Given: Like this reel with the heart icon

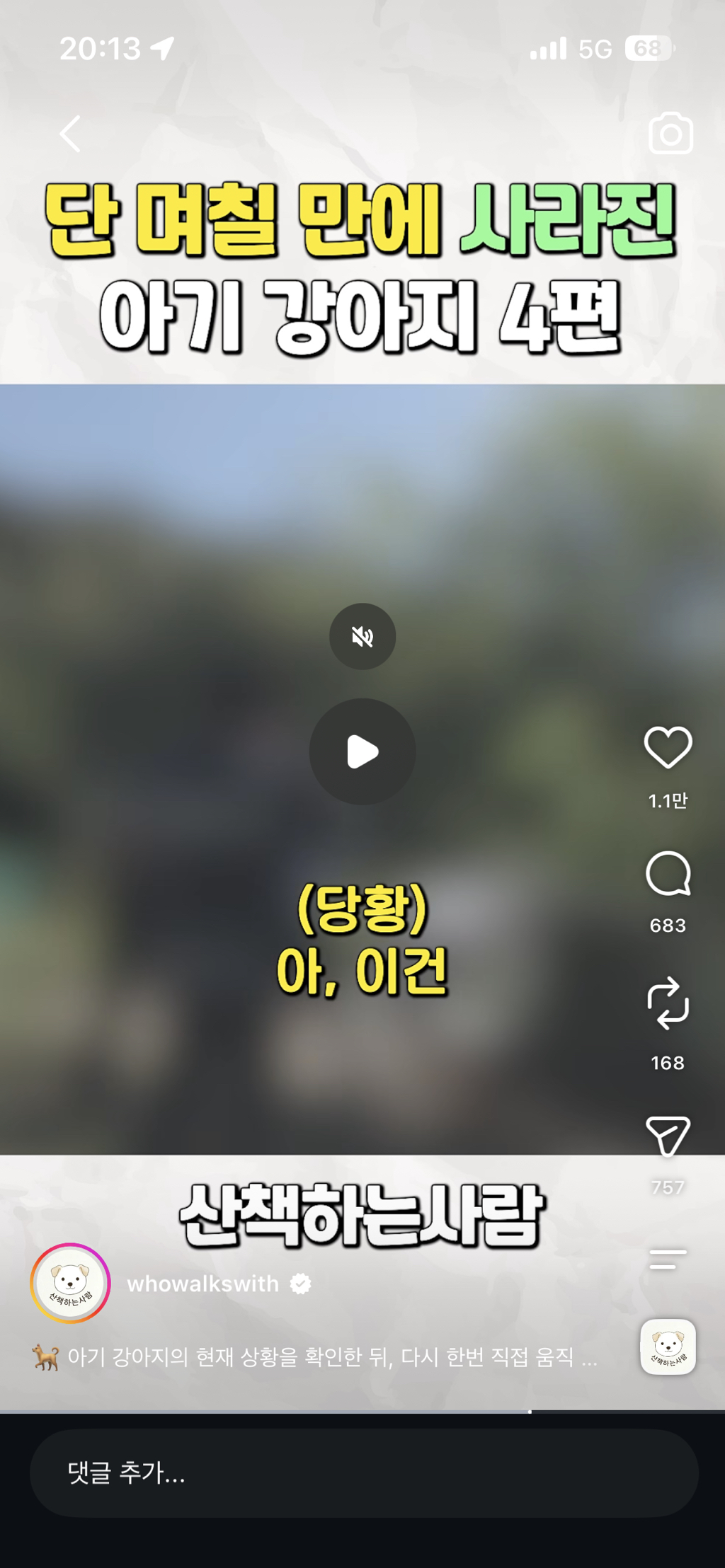Looking at the screenshot, I should tap(668, 747).
